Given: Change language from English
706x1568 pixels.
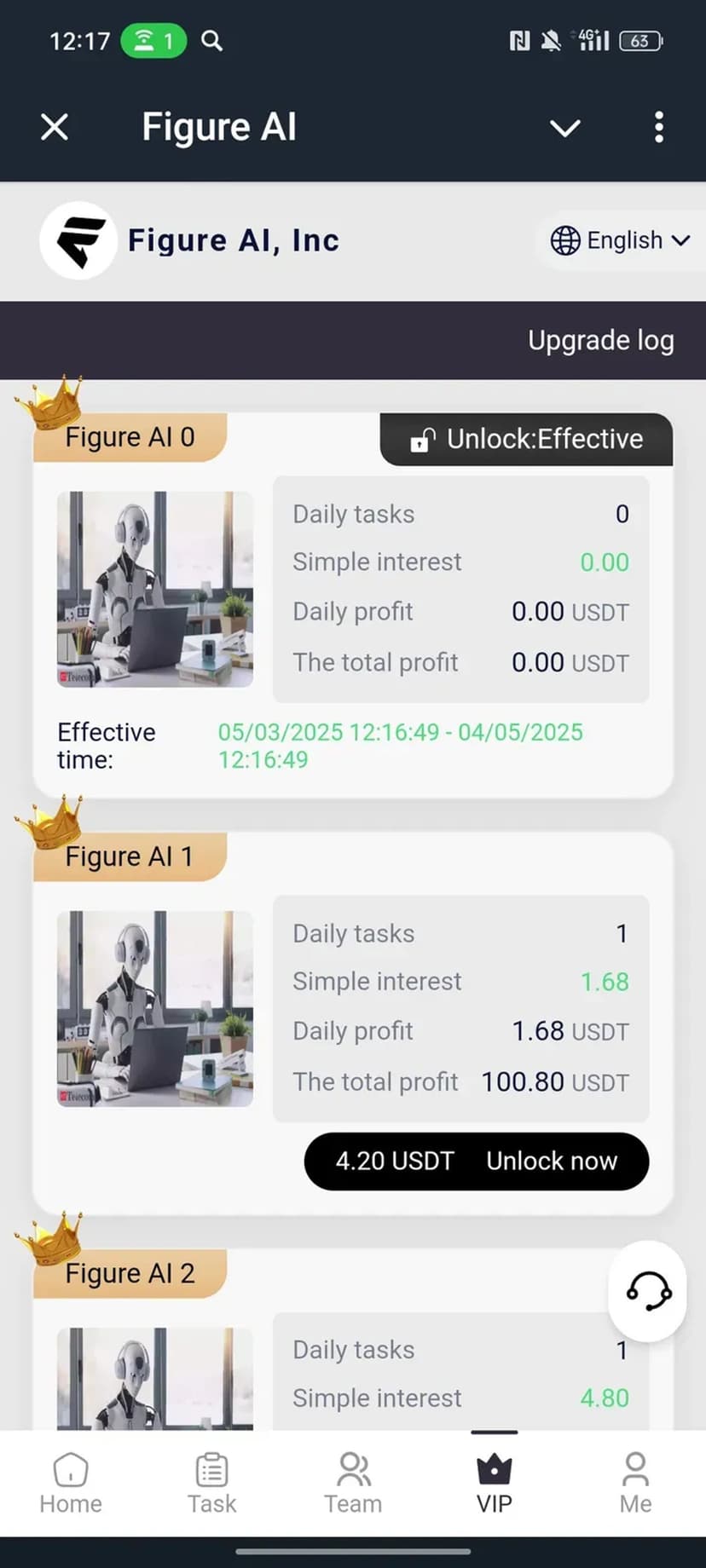Looking at the screenshot, I should [620, 241].
